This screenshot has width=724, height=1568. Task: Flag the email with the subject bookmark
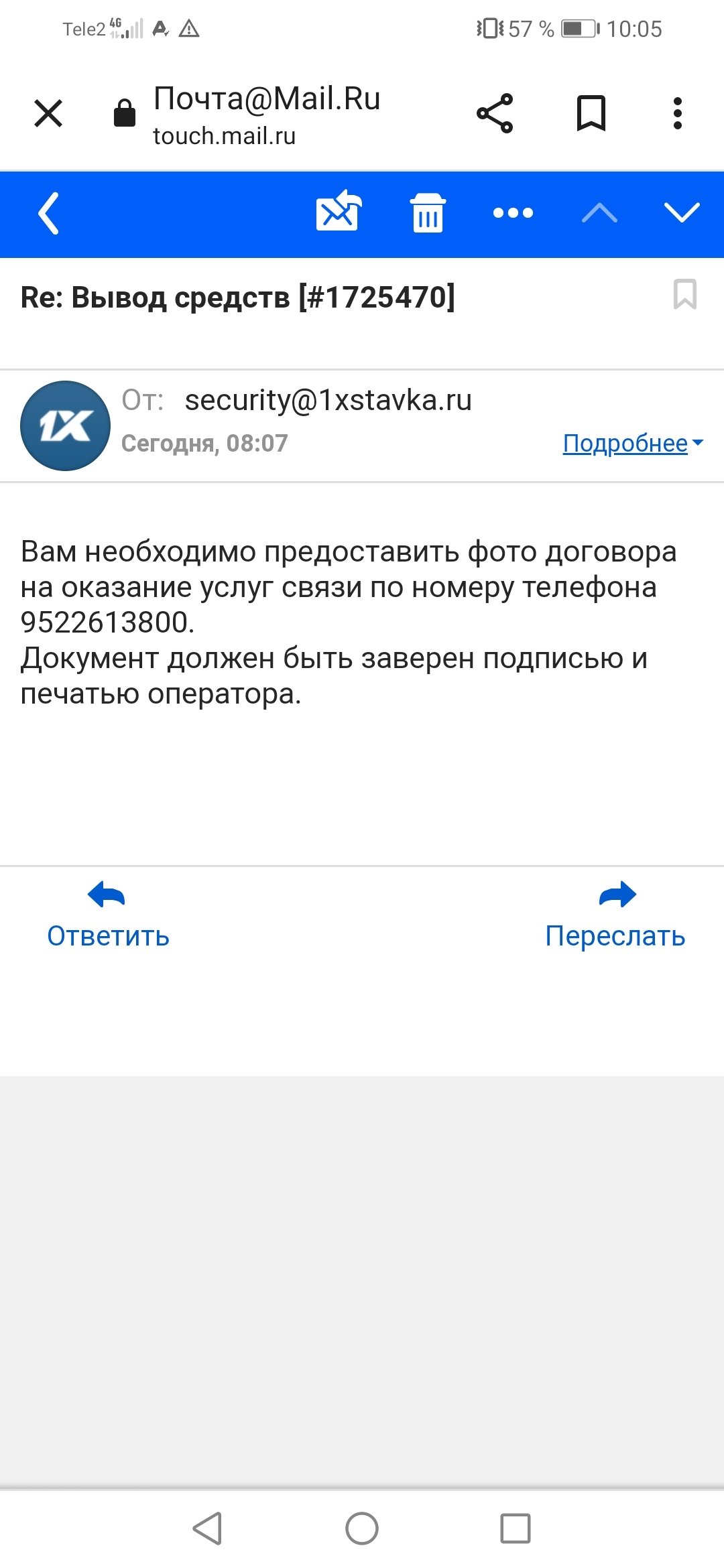tap(684, 294)
